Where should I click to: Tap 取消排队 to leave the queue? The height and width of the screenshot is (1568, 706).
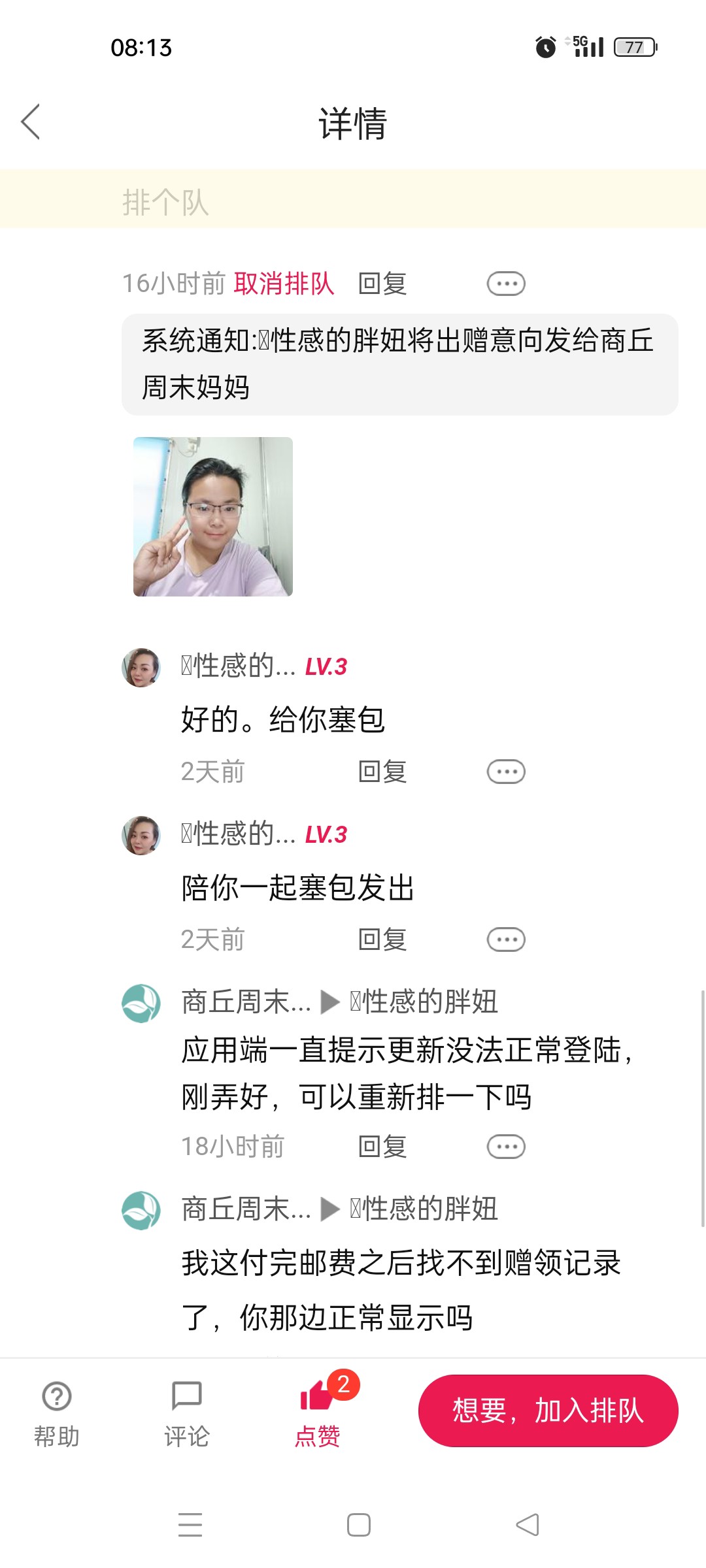[284, 284]
